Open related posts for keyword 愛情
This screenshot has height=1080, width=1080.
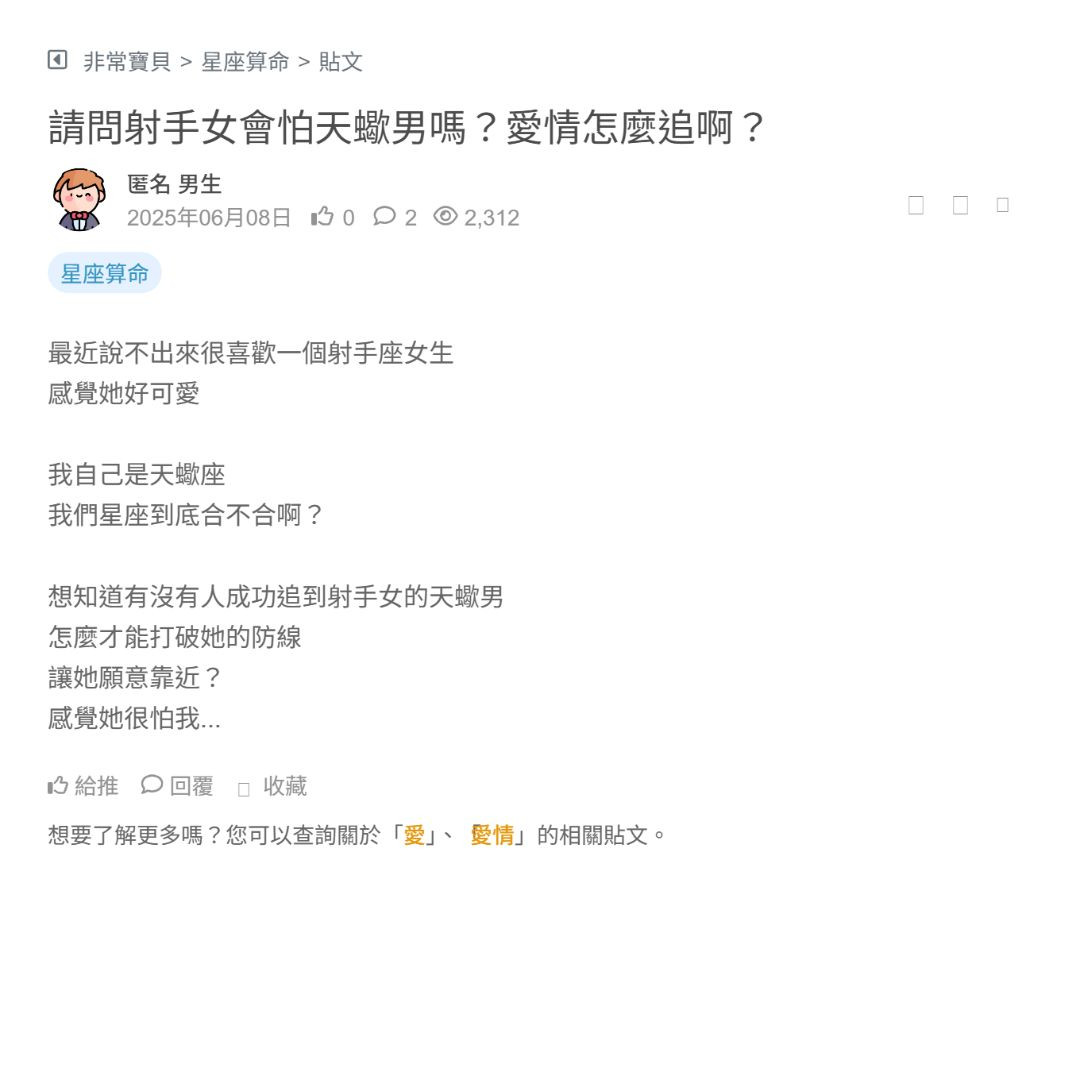pos(492,835)
